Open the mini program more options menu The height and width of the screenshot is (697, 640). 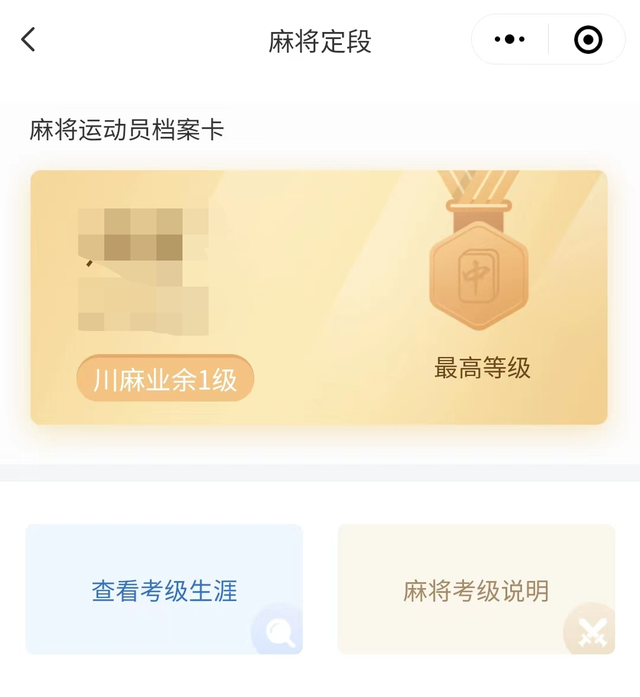click(510, 40)
